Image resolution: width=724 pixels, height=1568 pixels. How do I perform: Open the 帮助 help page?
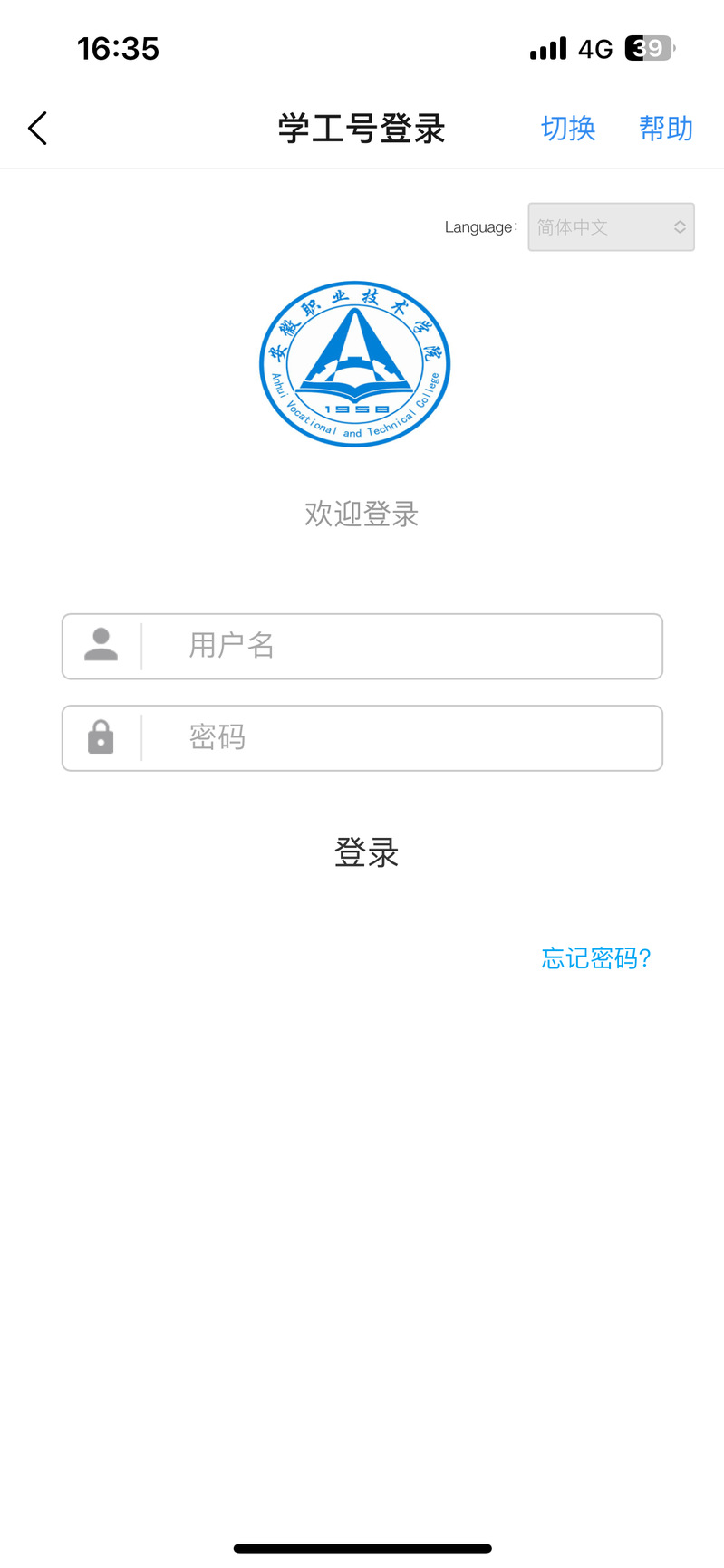point(666,129)
